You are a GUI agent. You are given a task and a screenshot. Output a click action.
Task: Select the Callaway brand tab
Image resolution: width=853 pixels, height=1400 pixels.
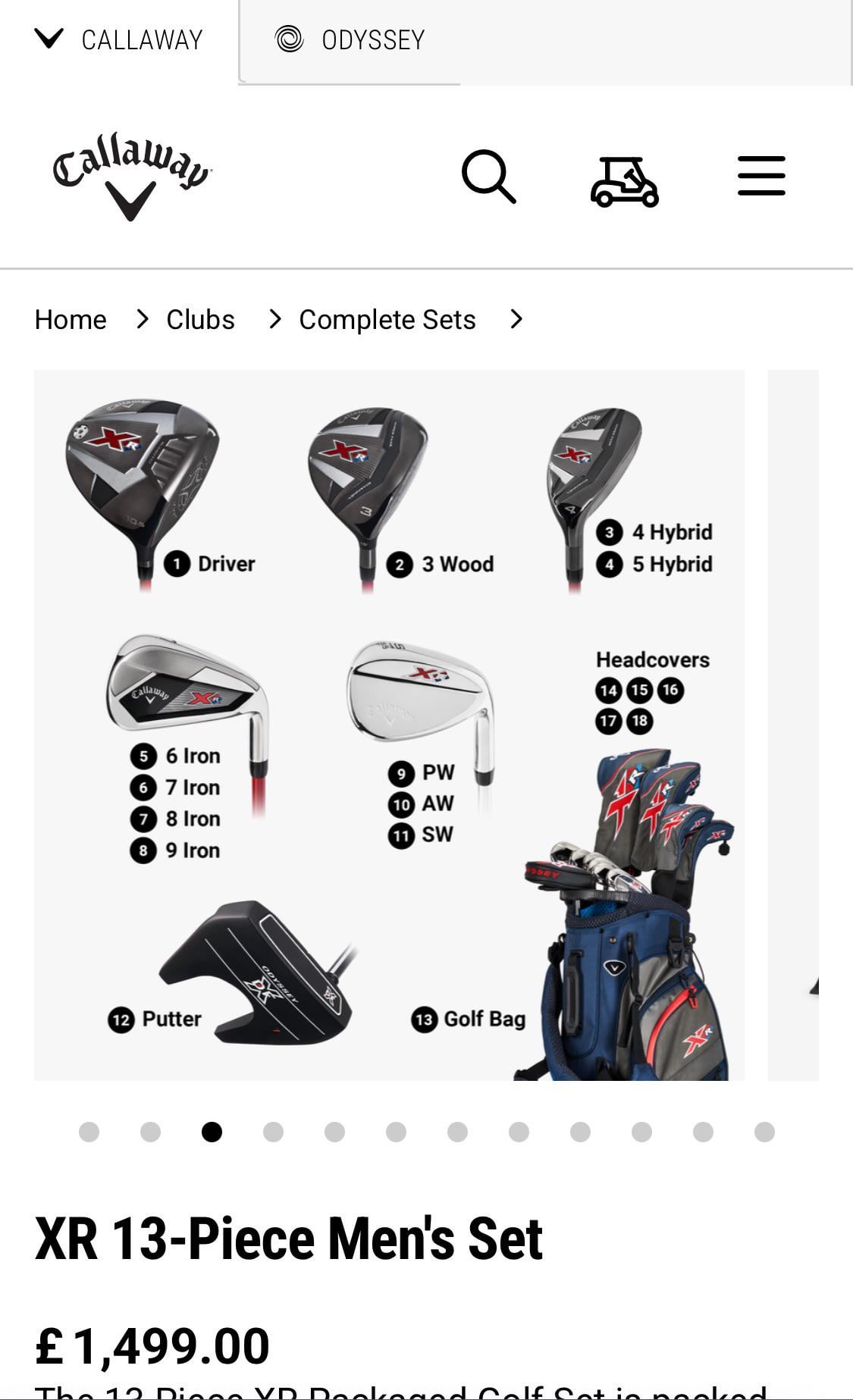click(x=119, y=39)
